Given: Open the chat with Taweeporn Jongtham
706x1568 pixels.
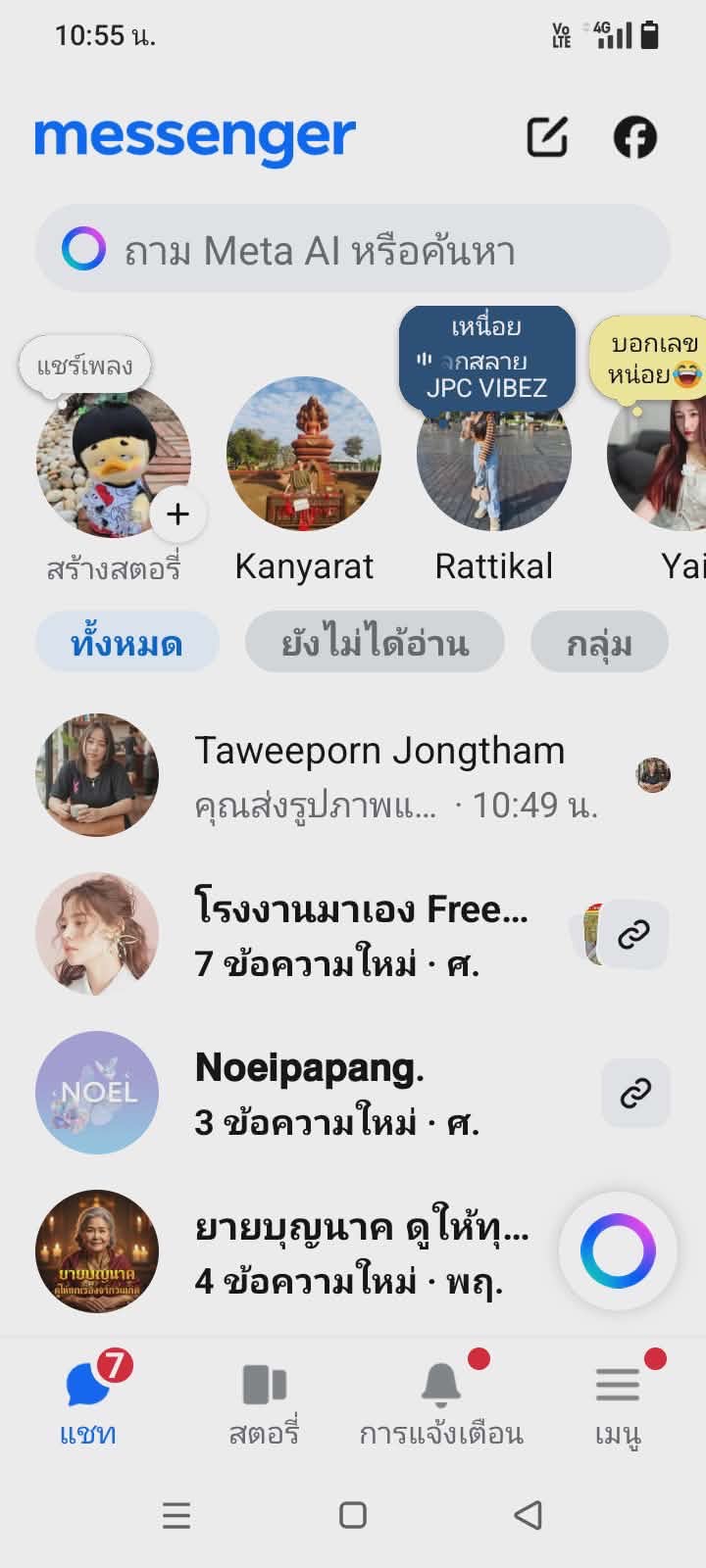Looking at the screenshot, I should point(378,776).
